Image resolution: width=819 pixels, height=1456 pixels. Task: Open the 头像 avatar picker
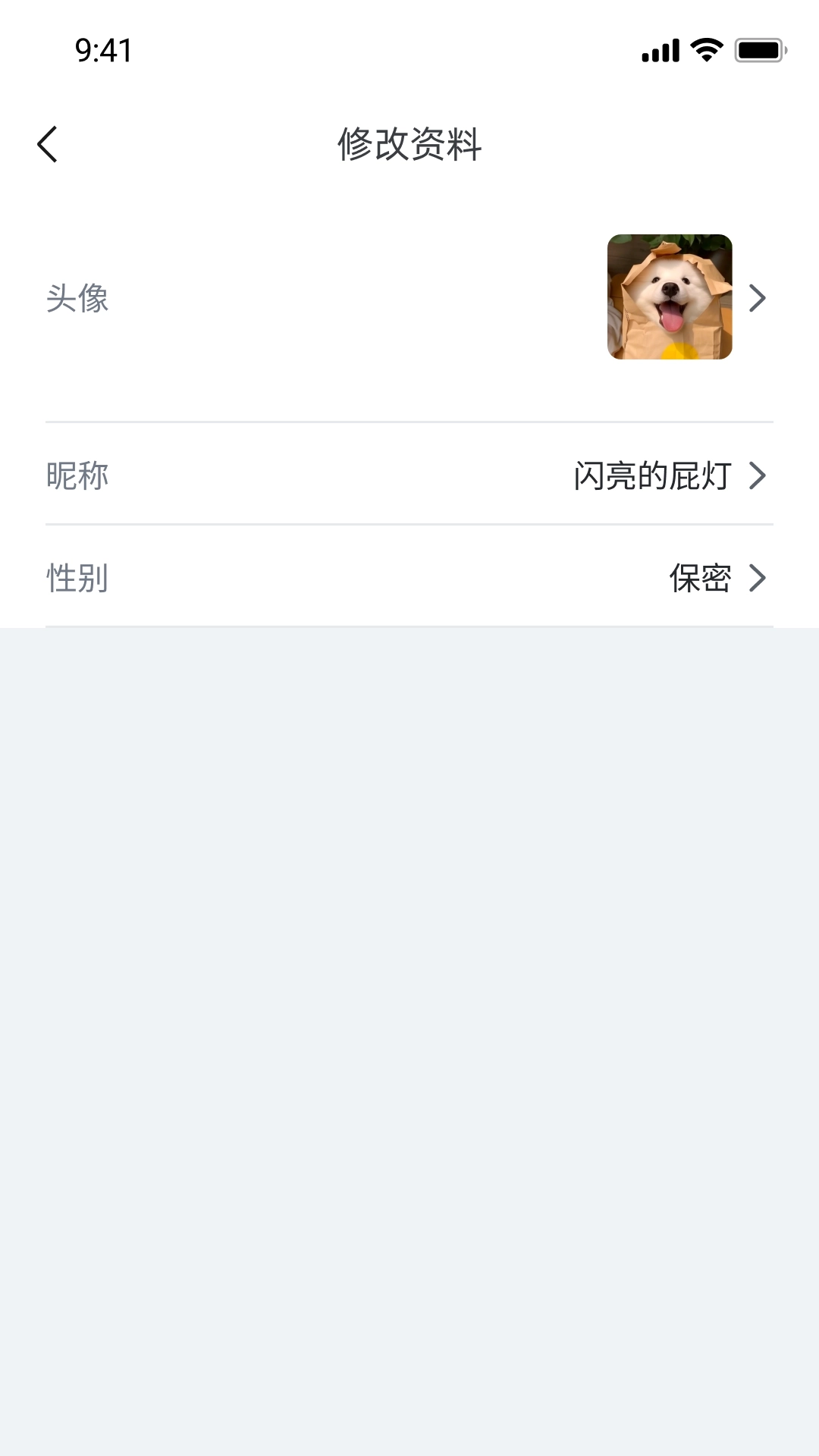409,299
